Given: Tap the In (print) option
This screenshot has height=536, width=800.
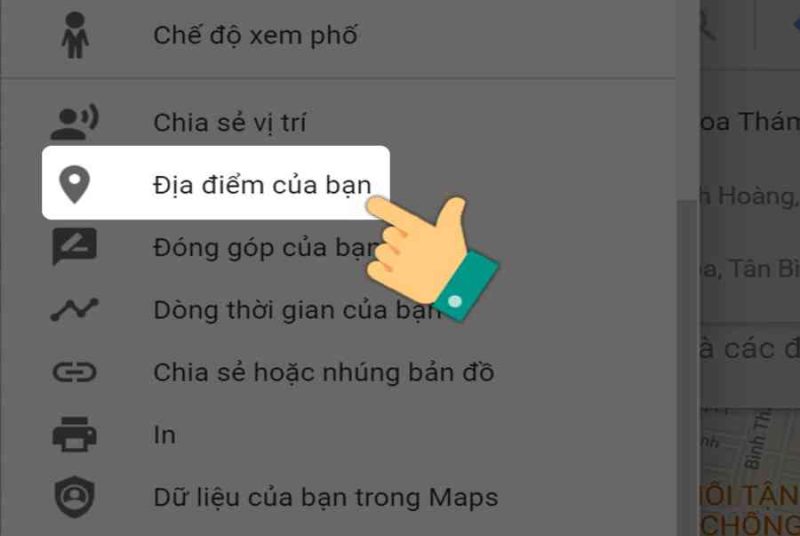Looking at the screenshot, I should [164, 435].
